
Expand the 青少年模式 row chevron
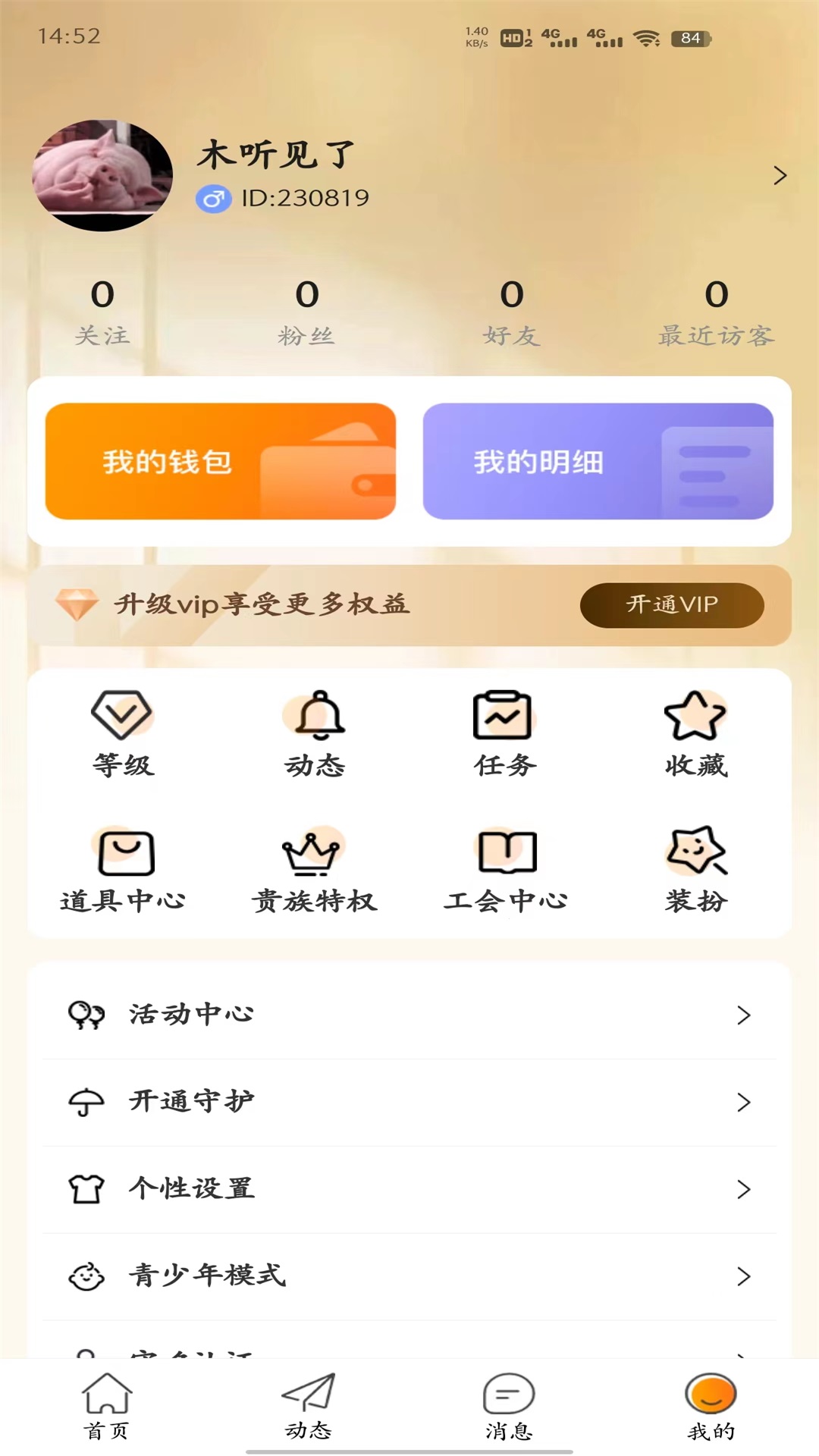[x=742, y=1276]
